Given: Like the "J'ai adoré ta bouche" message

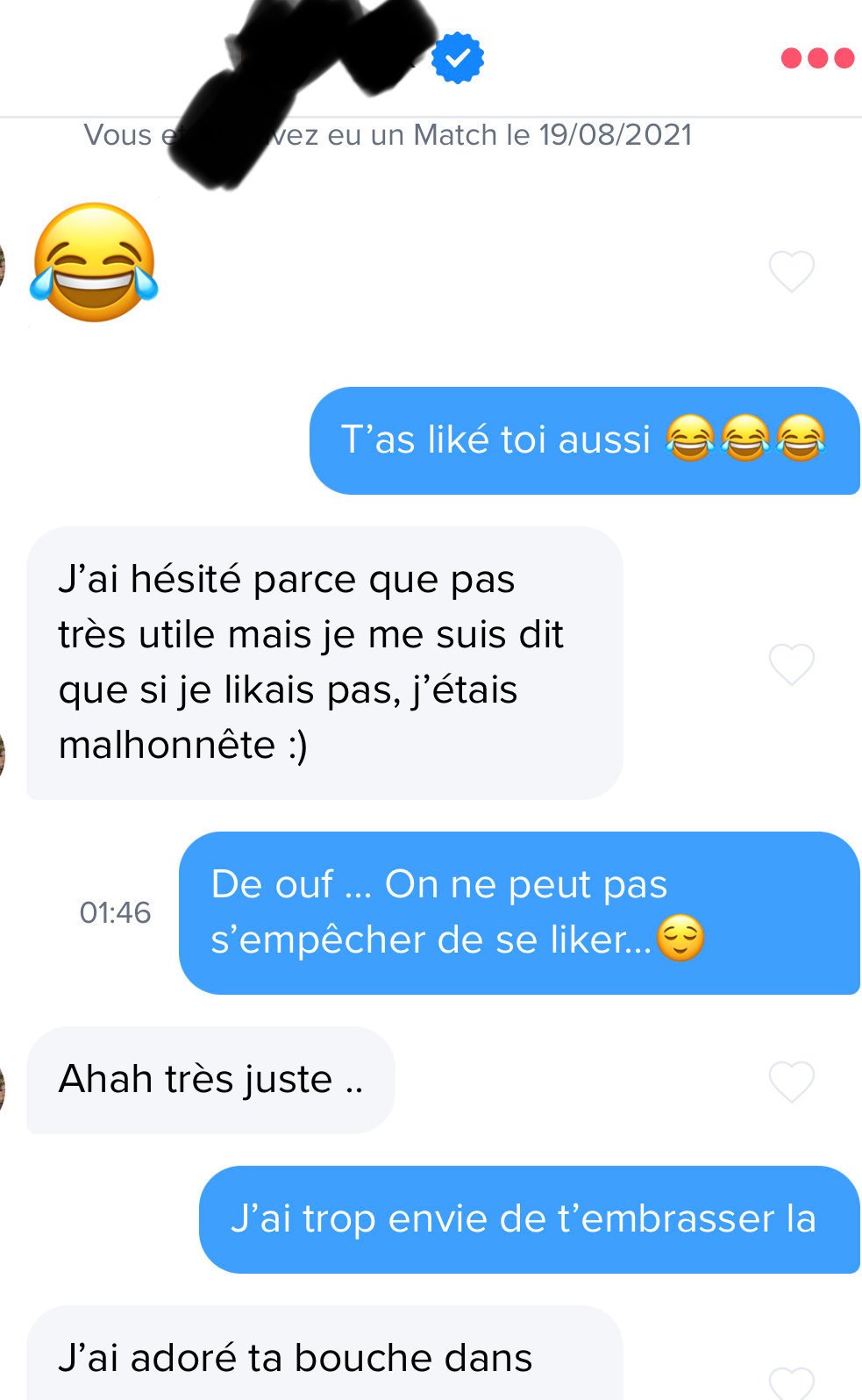Looking at the screenshot, I should point(792,1384).
